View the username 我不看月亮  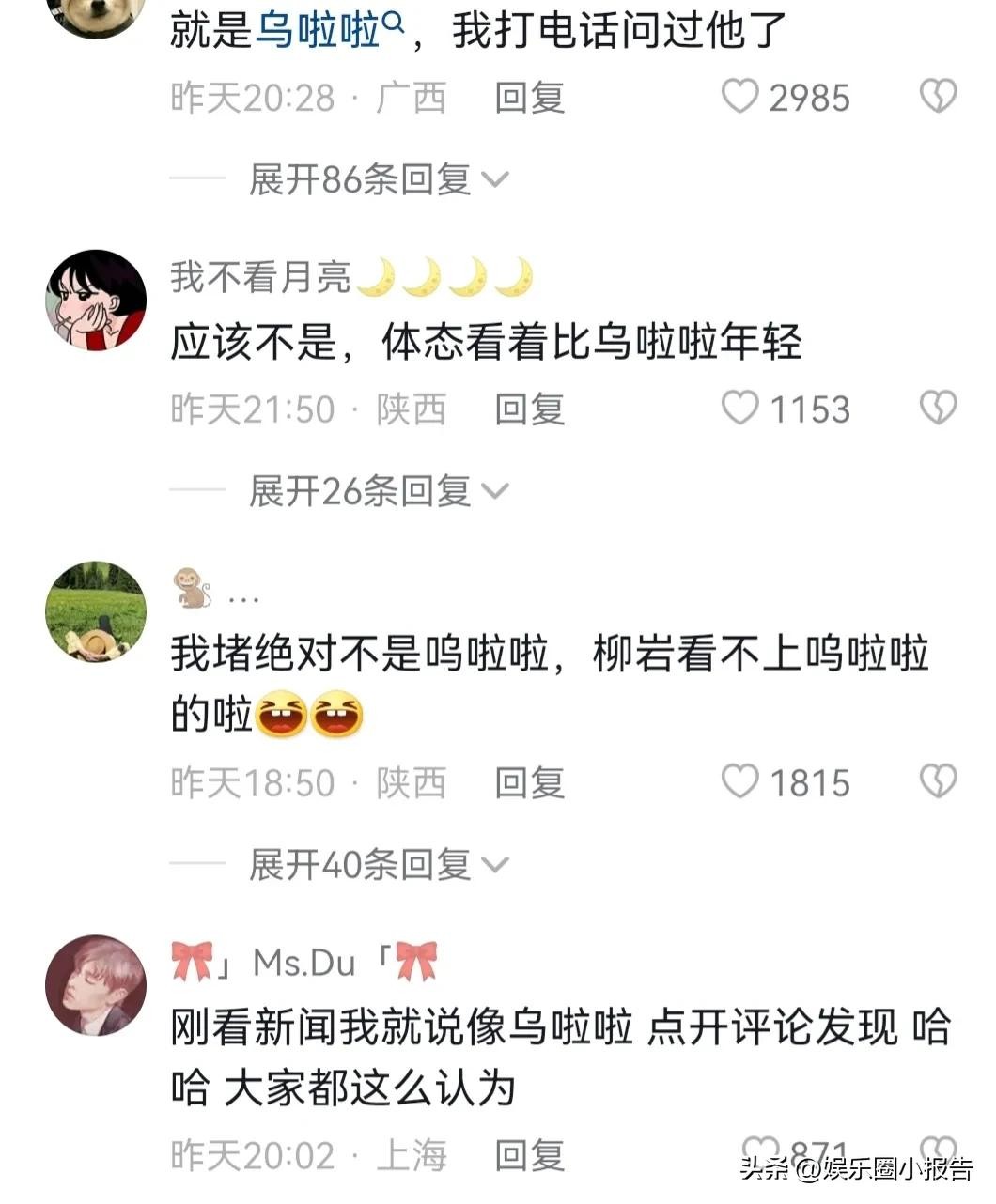260,278
